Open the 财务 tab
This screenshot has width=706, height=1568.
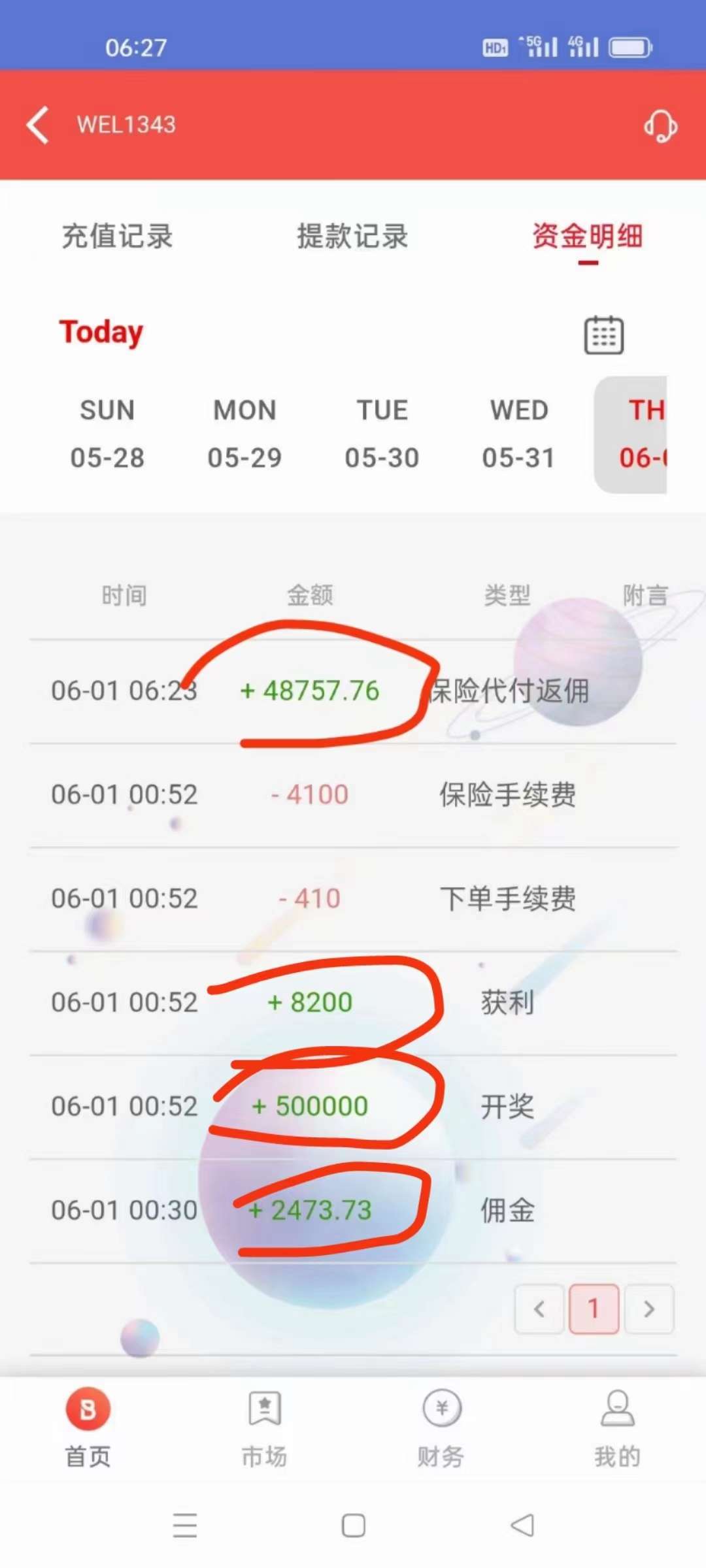coord(441,1428)
